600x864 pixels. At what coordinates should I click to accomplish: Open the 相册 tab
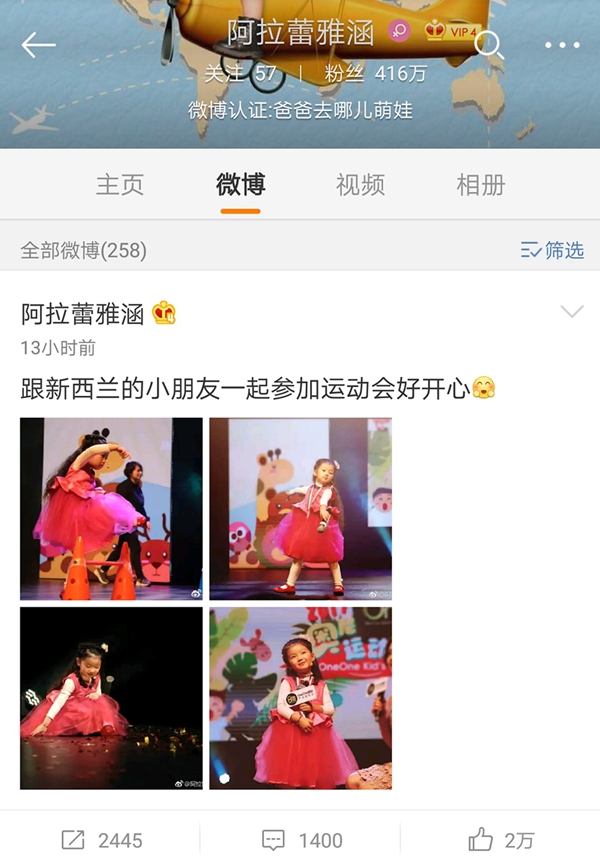point(480,185)
